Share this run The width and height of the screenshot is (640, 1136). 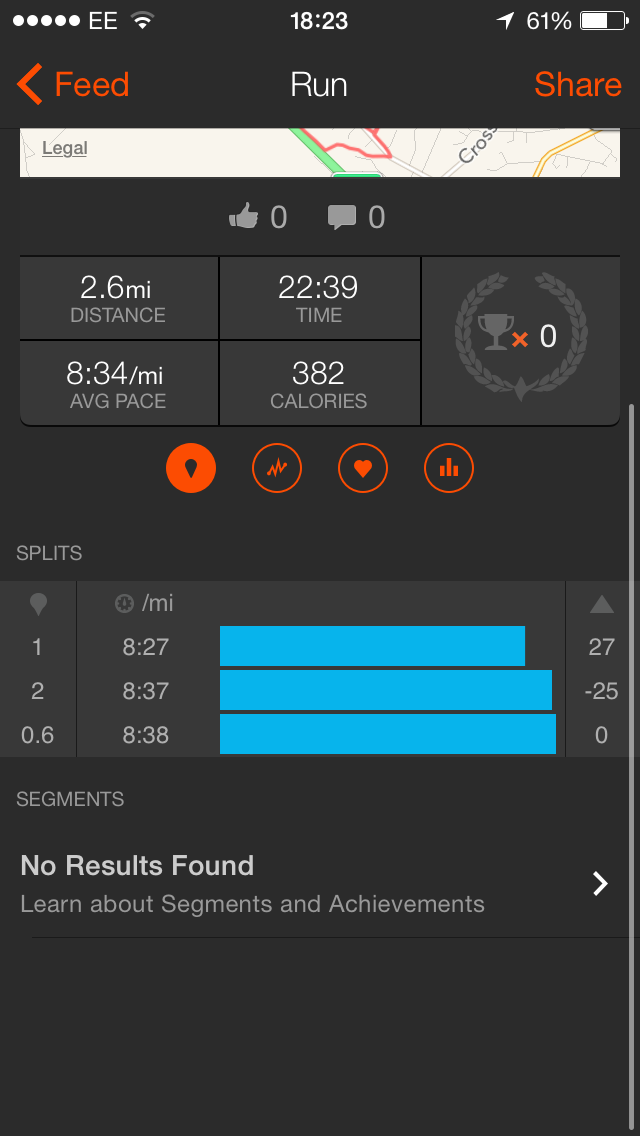click(577, 85)
